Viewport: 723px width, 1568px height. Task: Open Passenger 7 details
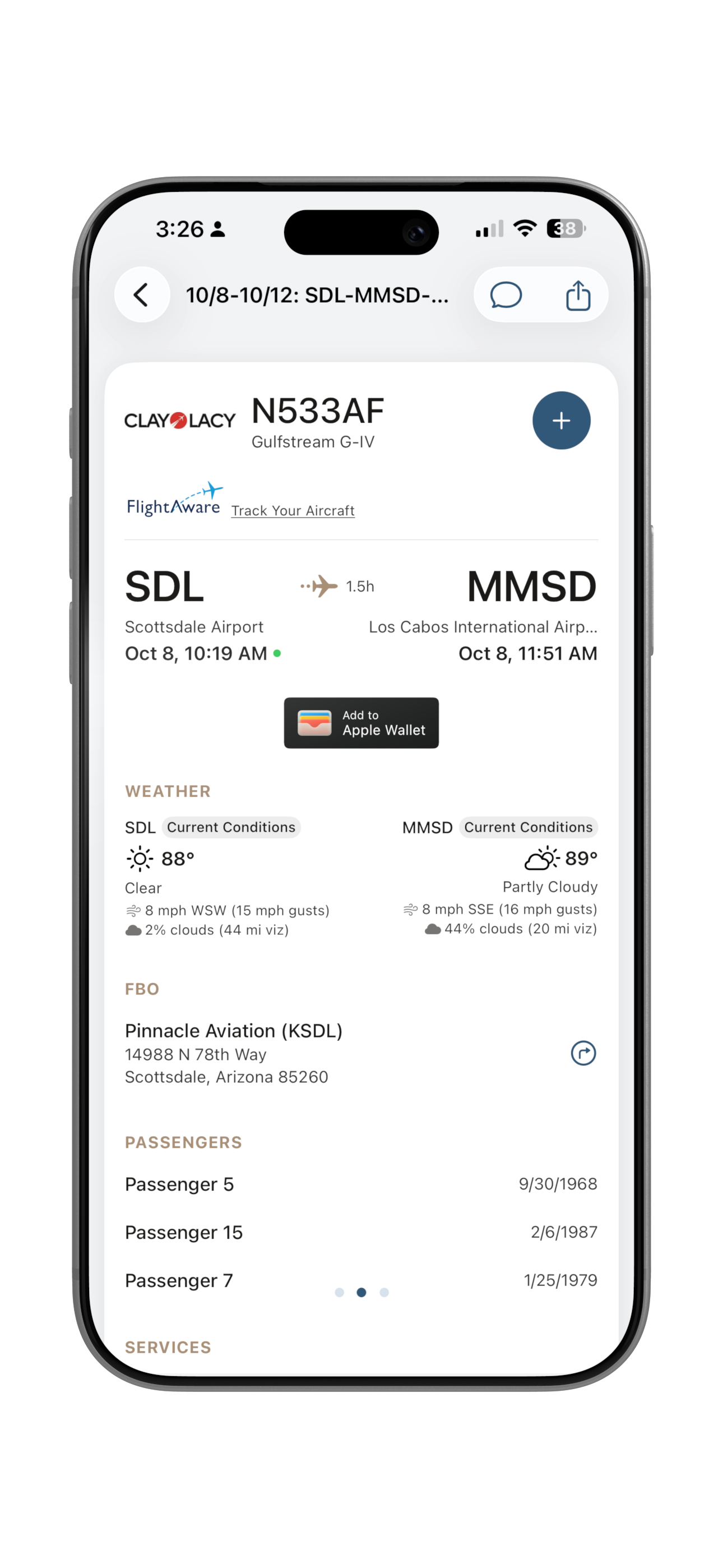pyautogui.click(x=361, y=1280)
